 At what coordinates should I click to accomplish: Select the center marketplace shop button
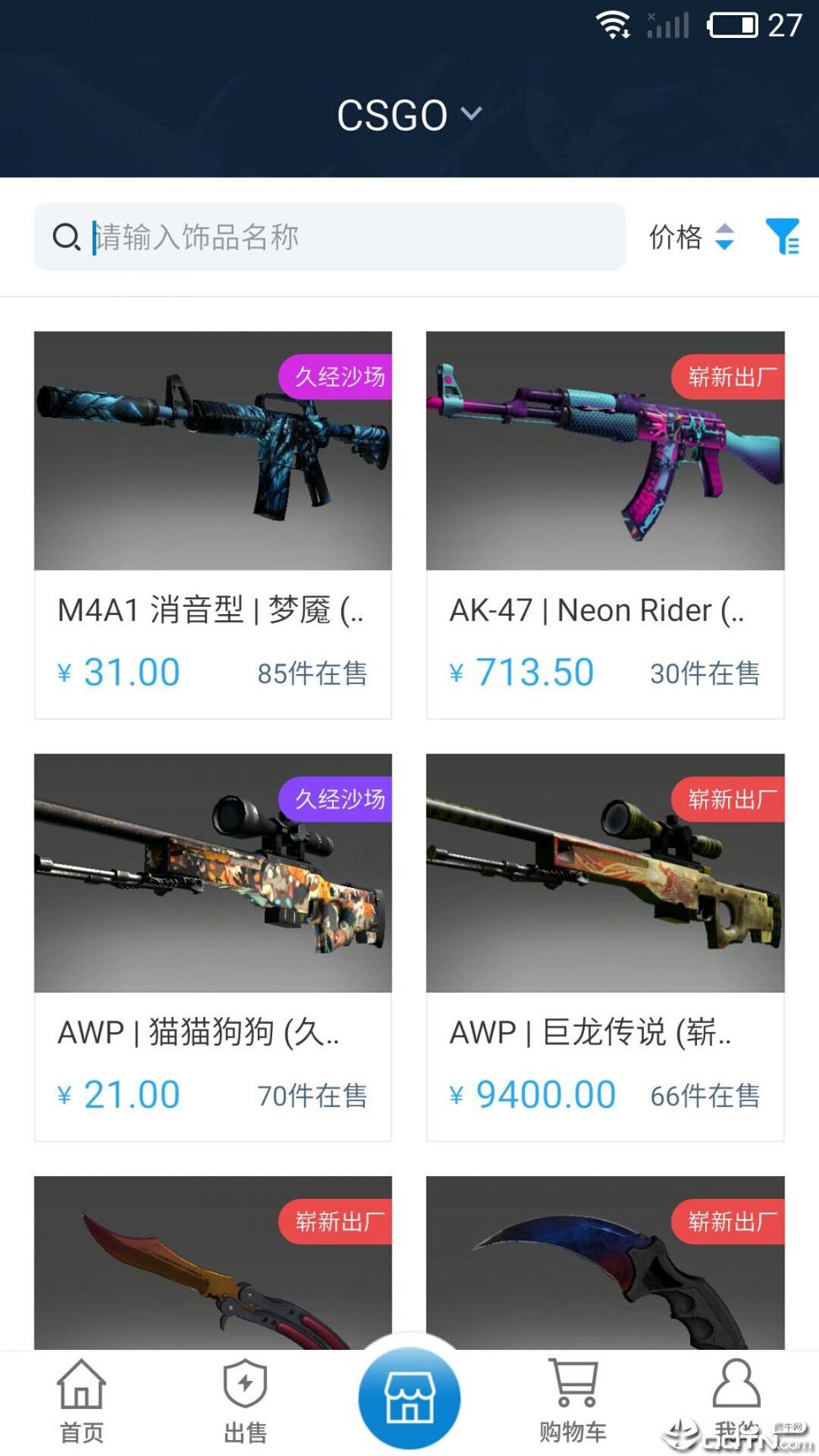tap(409, 1398)
